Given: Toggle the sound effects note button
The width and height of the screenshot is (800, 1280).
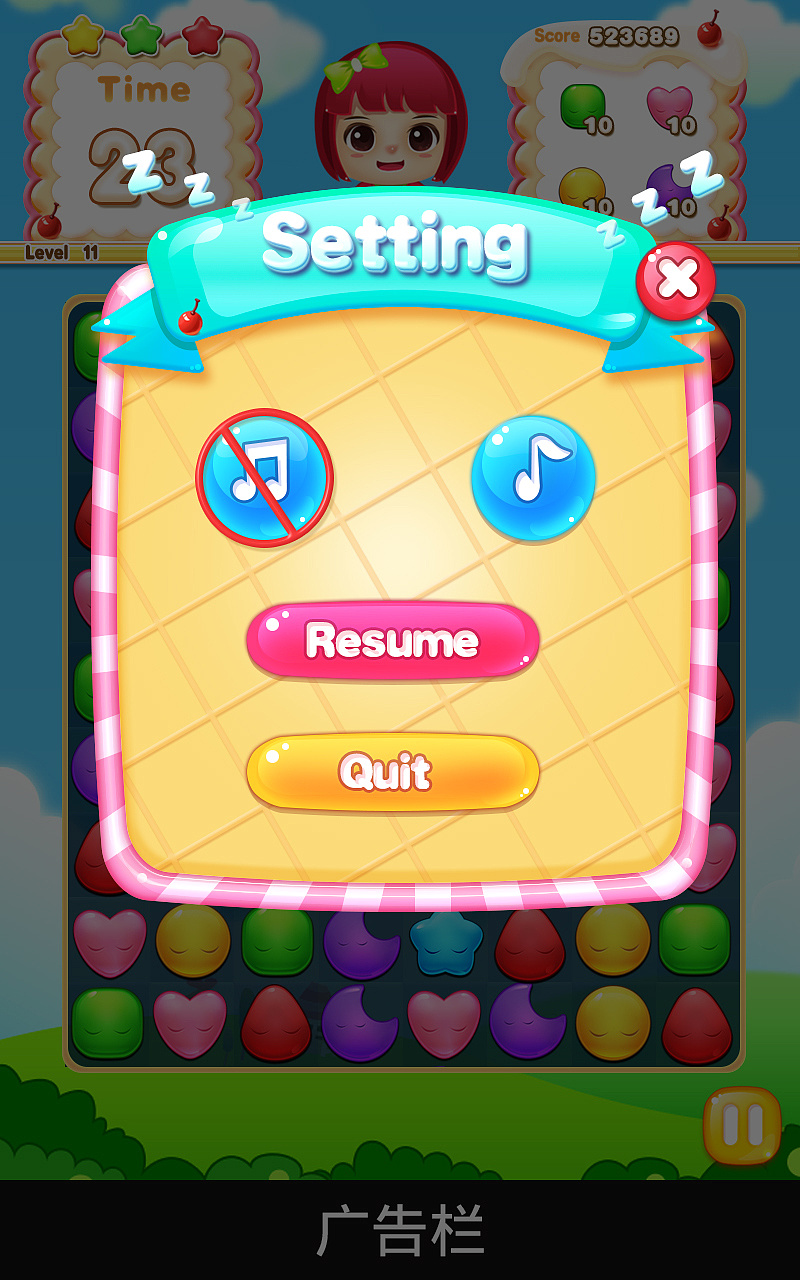Looking at the screenshot, I should 533,478.
